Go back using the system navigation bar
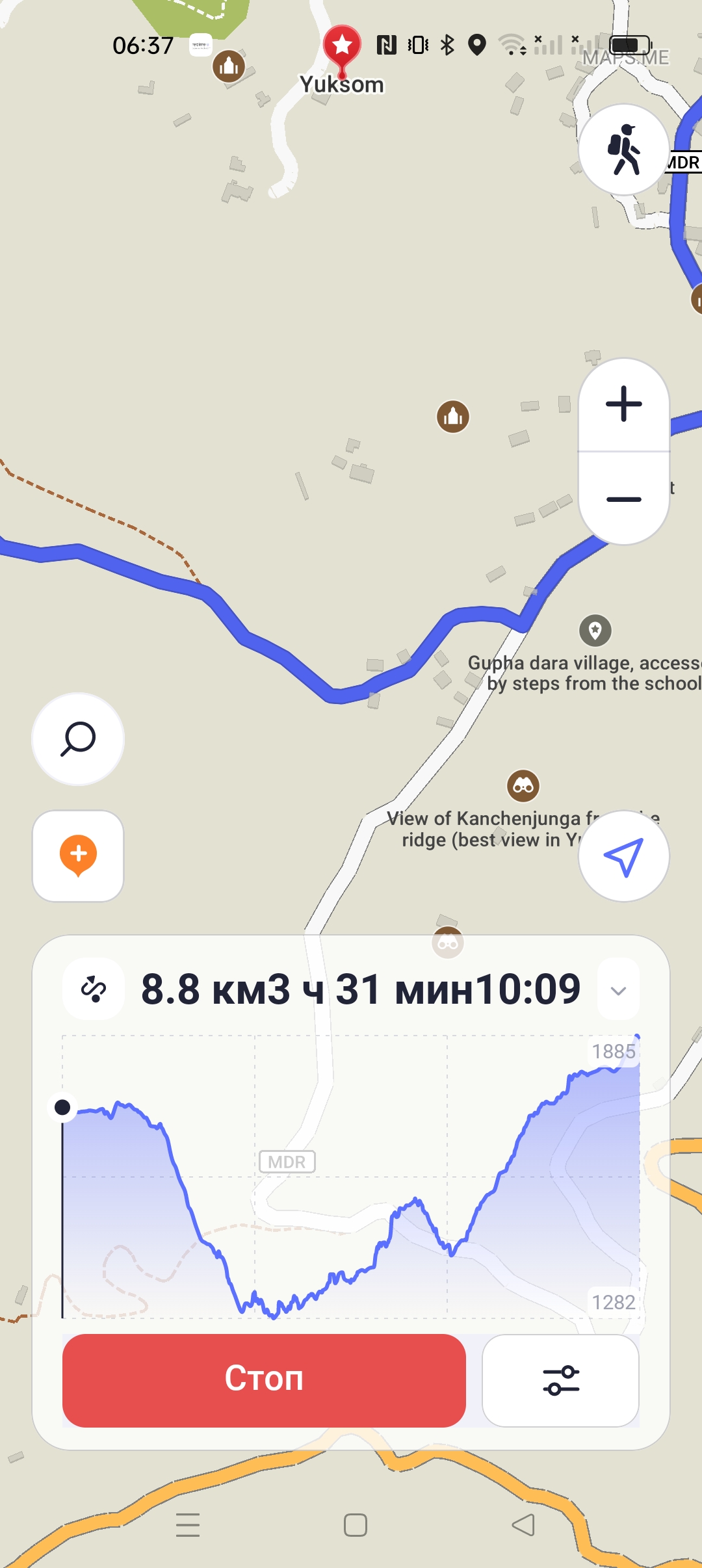 pyautogui.click(x=523, y=1525)
